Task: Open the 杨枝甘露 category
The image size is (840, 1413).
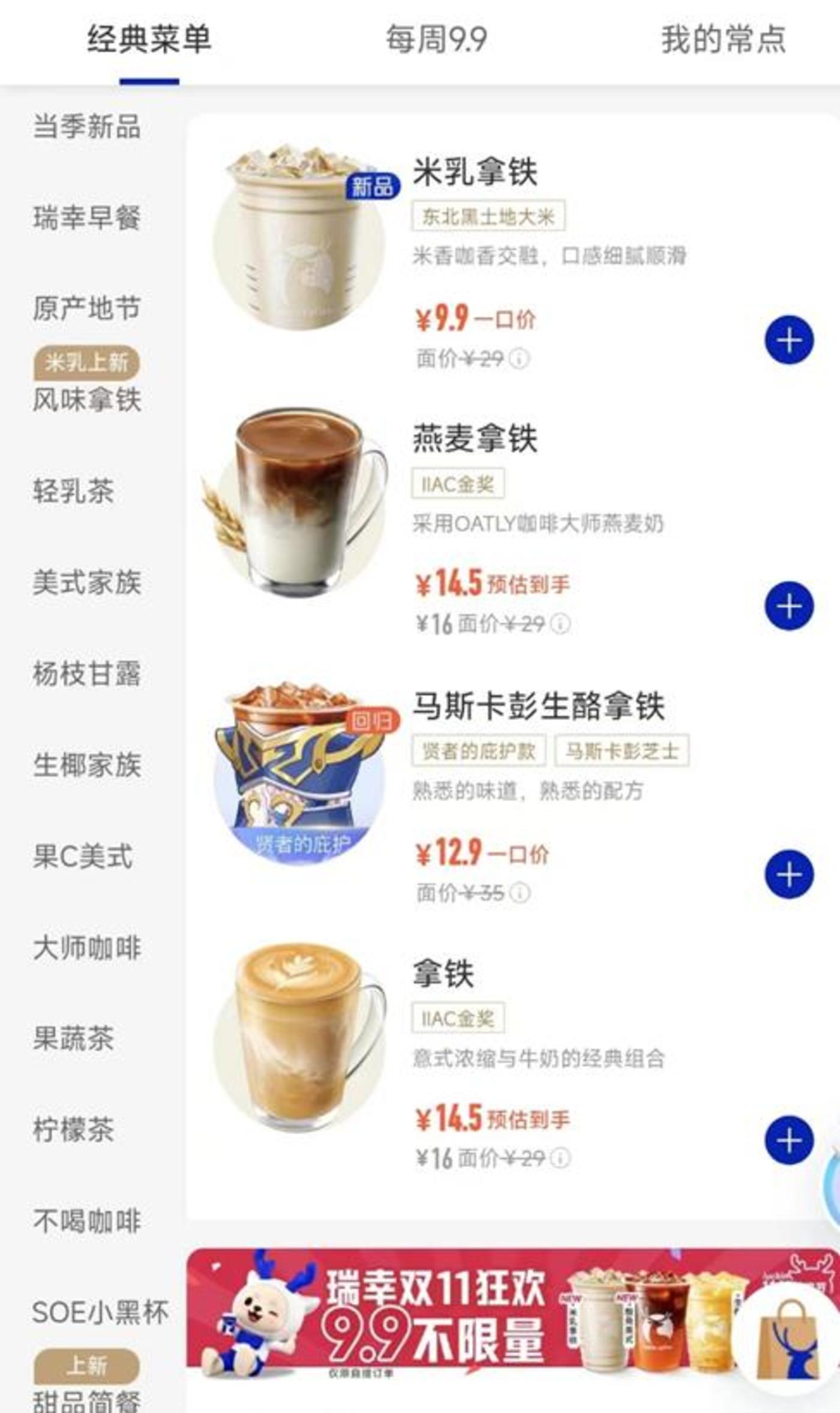Action: (87, 673)
